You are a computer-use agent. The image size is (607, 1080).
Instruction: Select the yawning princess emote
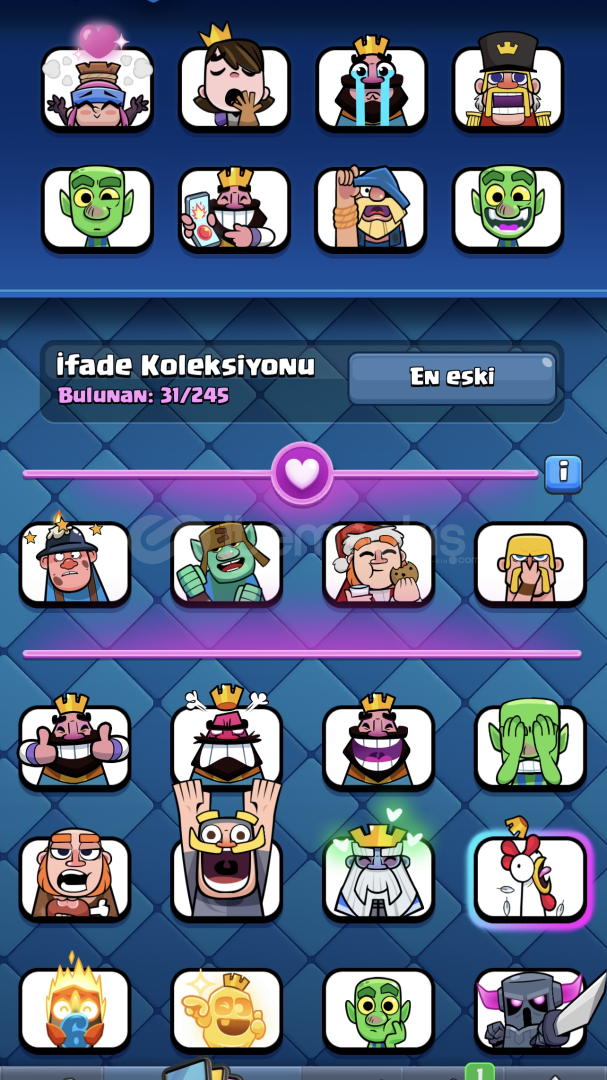click(234, 77)
